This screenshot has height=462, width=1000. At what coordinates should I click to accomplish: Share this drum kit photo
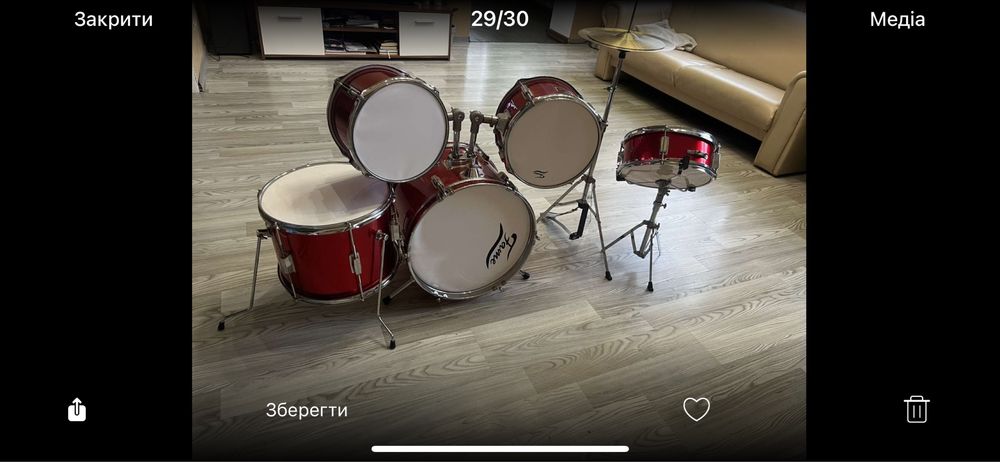pos(77,409)
